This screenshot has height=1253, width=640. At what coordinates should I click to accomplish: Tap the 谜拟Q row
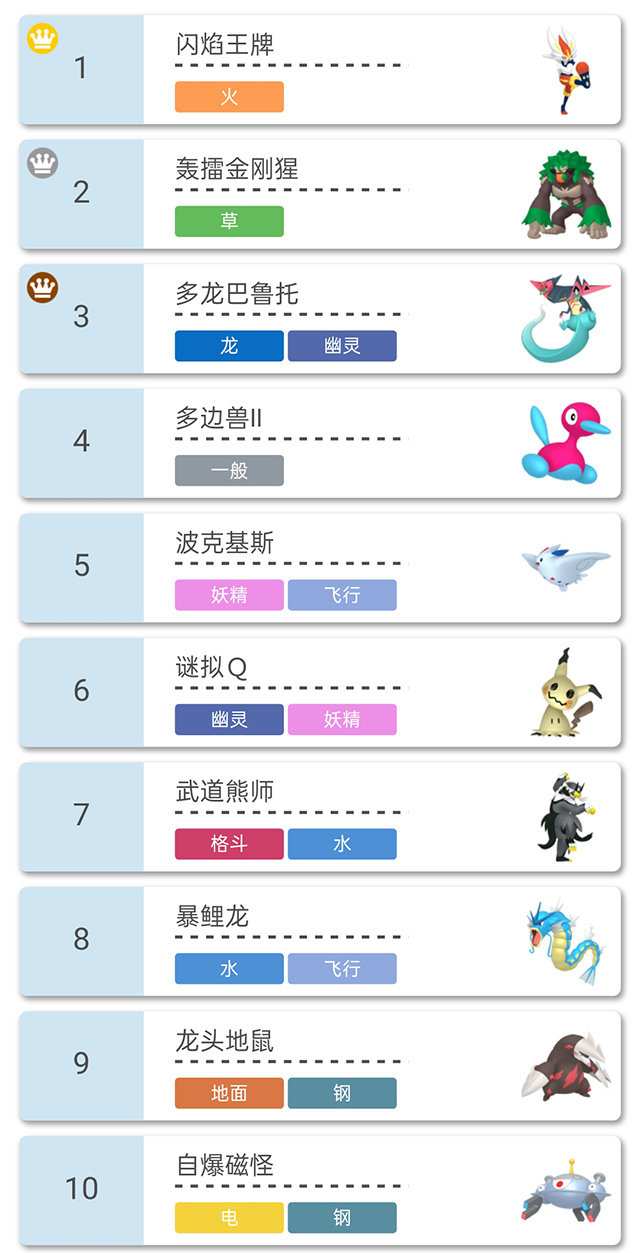coord(320,691)
